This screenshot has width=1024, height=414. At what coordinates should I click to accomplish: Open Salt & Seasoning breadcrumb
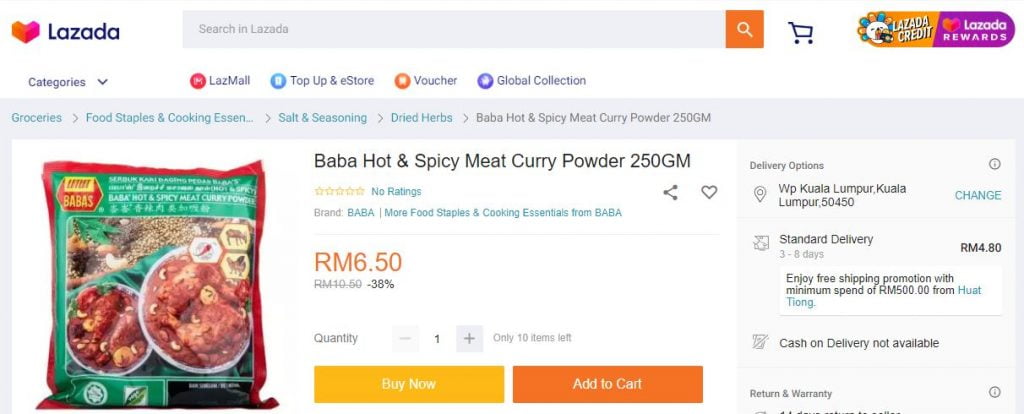pyautogui.click(x=322, y=118)
